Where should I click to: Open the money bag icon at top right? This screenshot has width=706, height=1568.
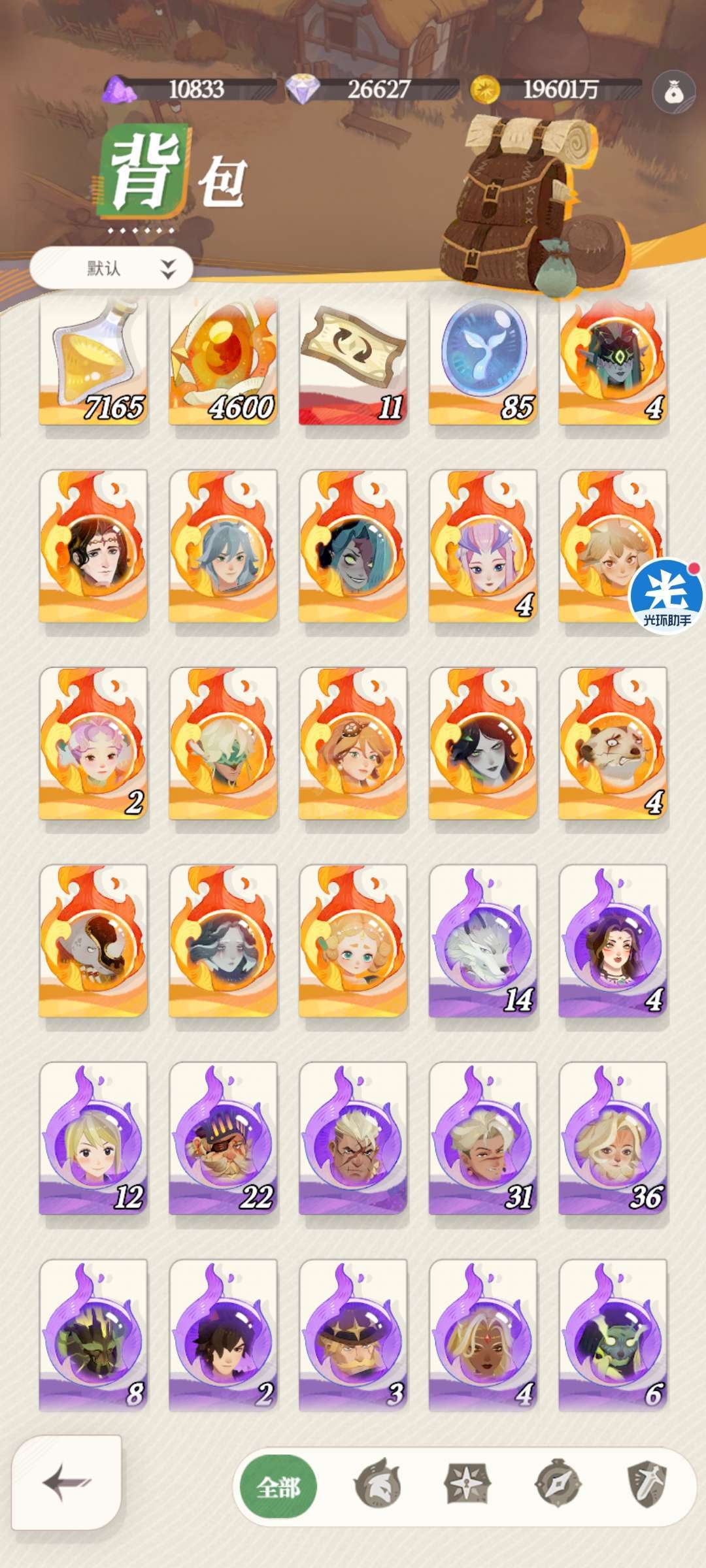[673, 93]
